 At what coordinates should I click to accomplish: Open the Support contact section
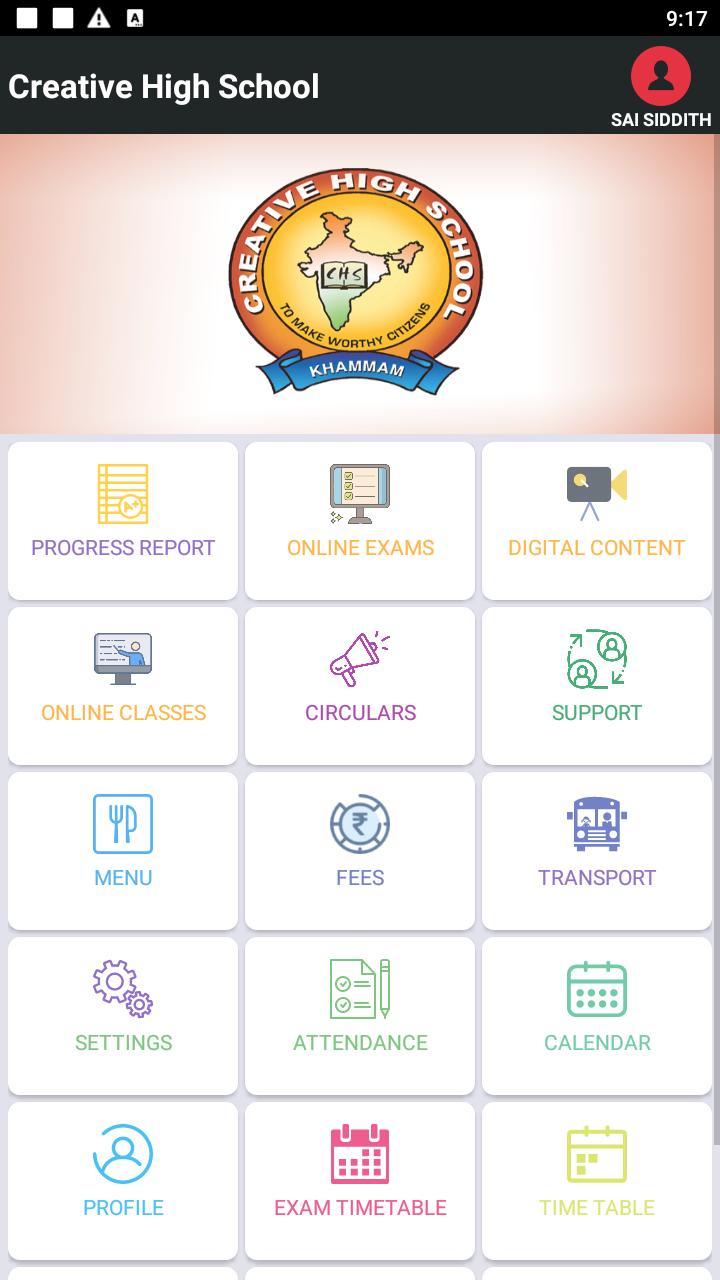point(597,685)
